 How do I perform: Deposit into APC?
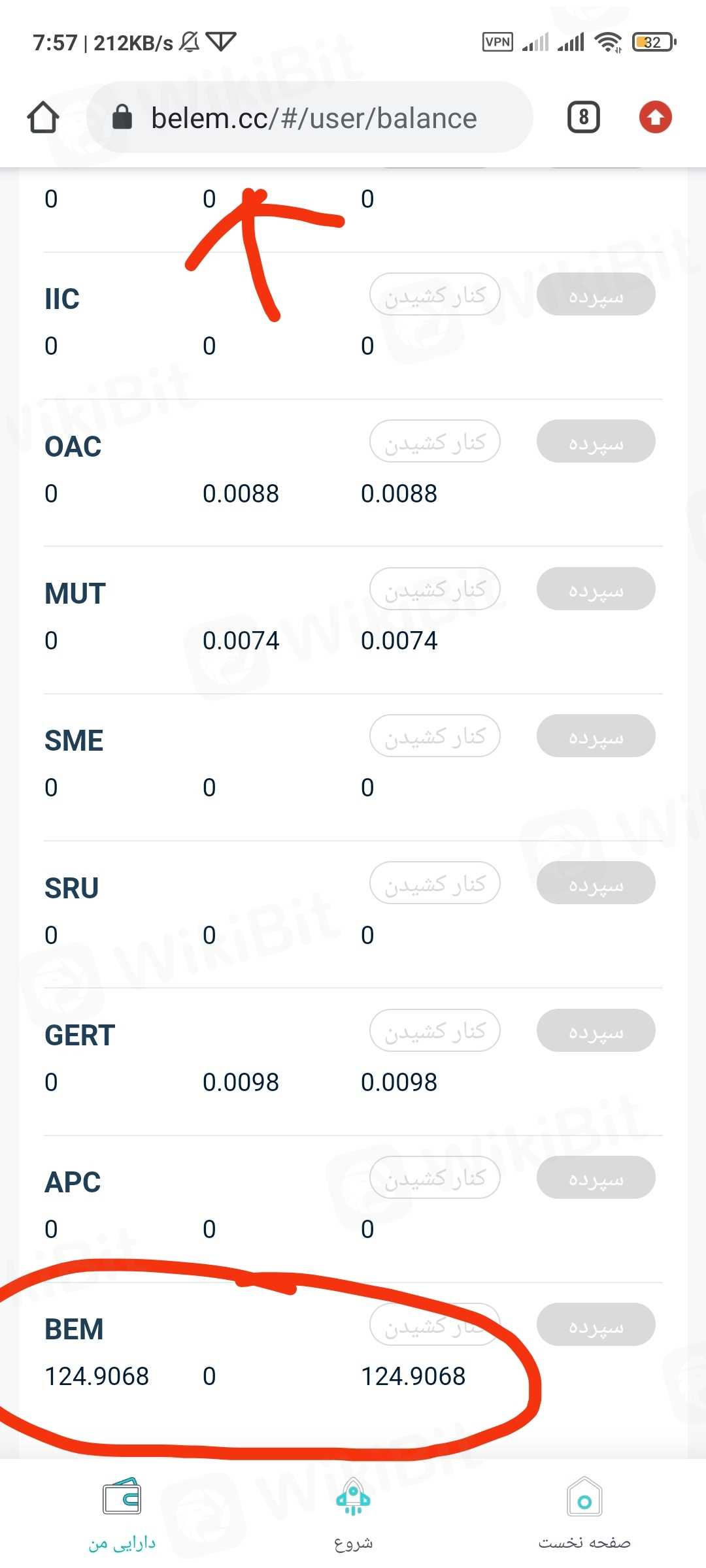pos(596,1178)
